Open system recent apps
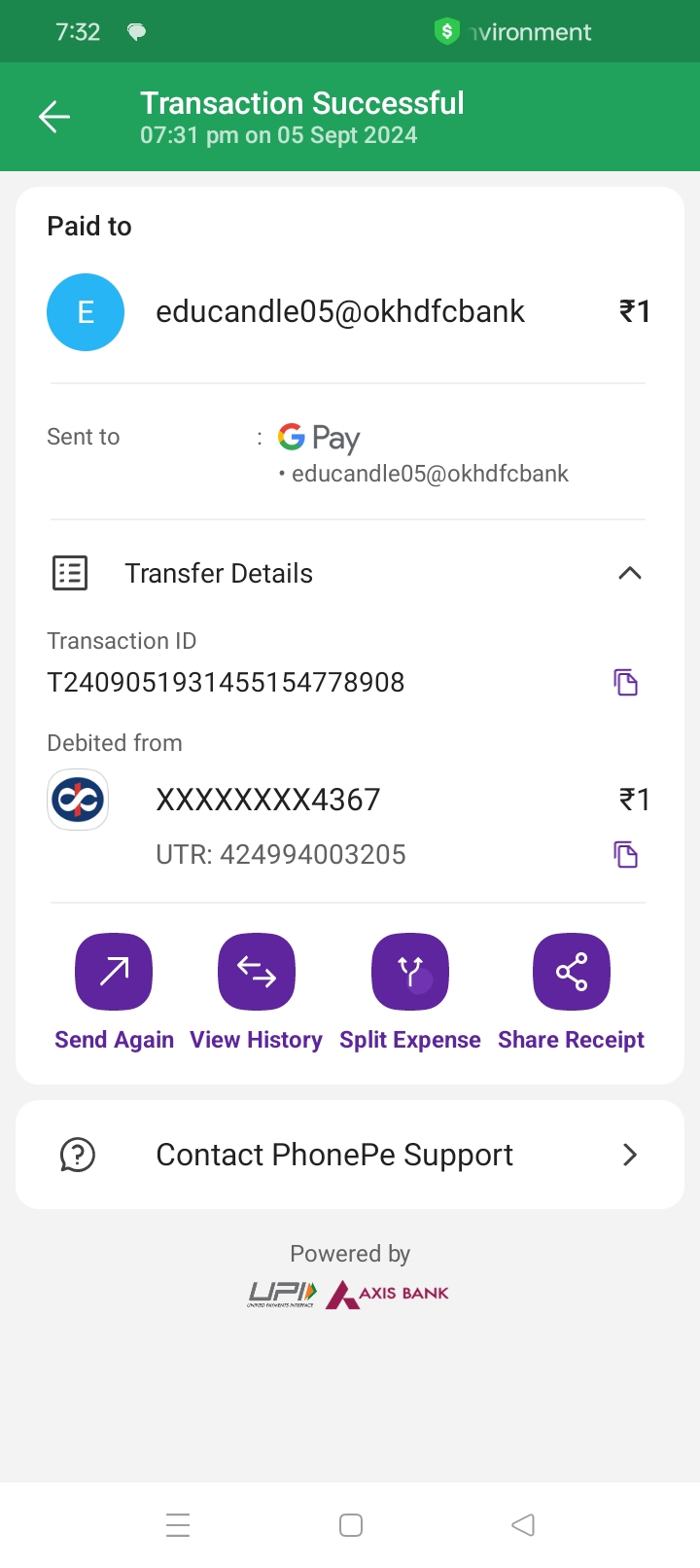 click(x=178, y=1525)
